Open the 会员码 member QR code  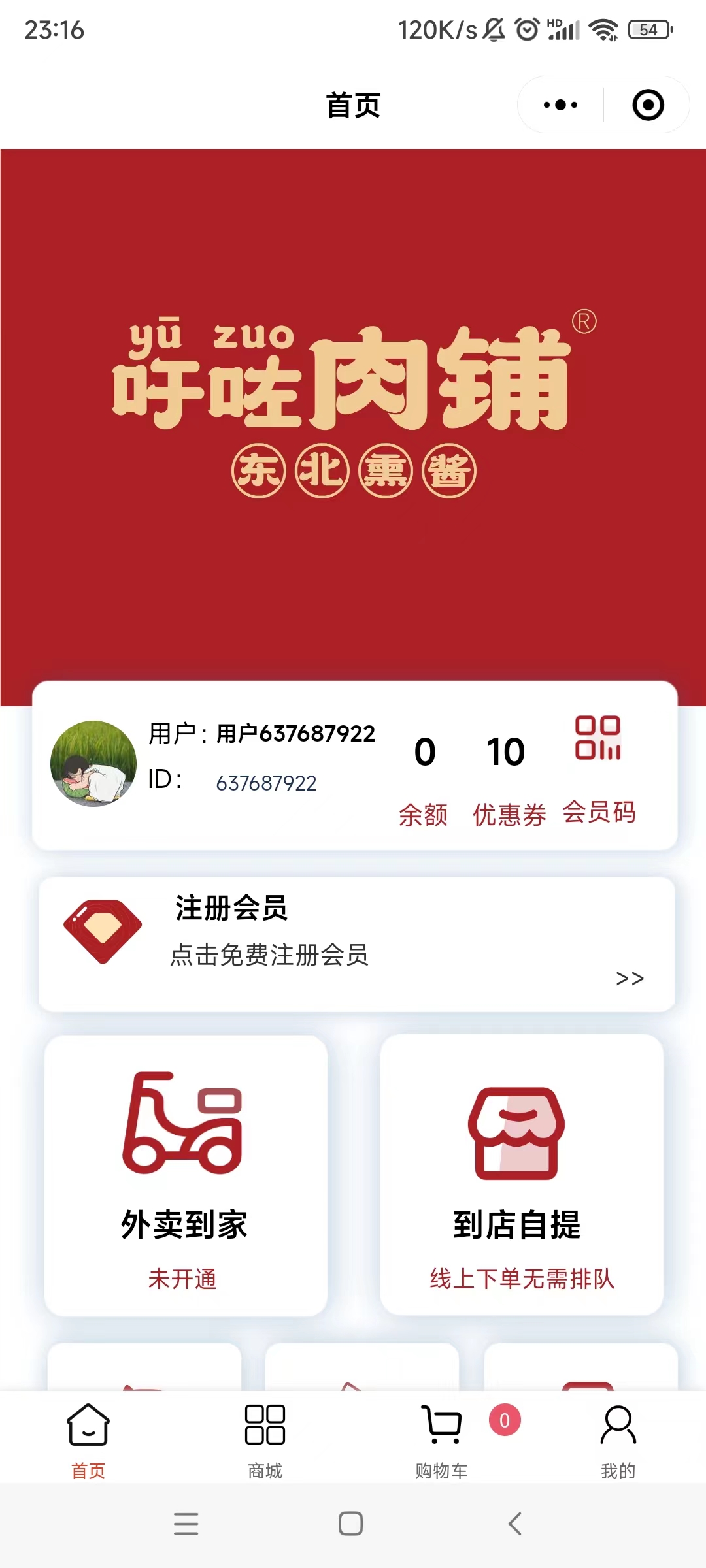(598, 768)
